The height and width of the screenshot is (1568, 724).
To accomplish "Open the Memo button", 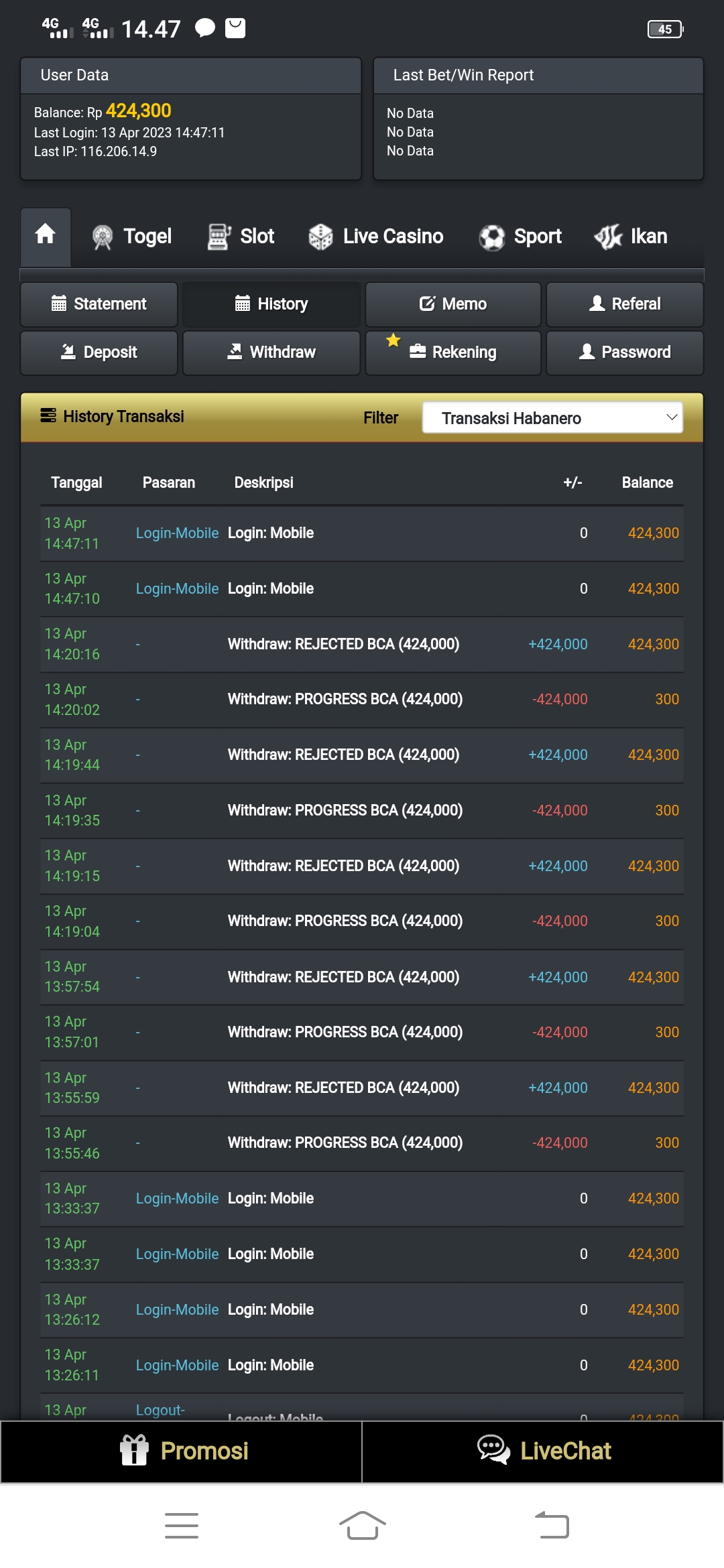I will pos(453,304).
